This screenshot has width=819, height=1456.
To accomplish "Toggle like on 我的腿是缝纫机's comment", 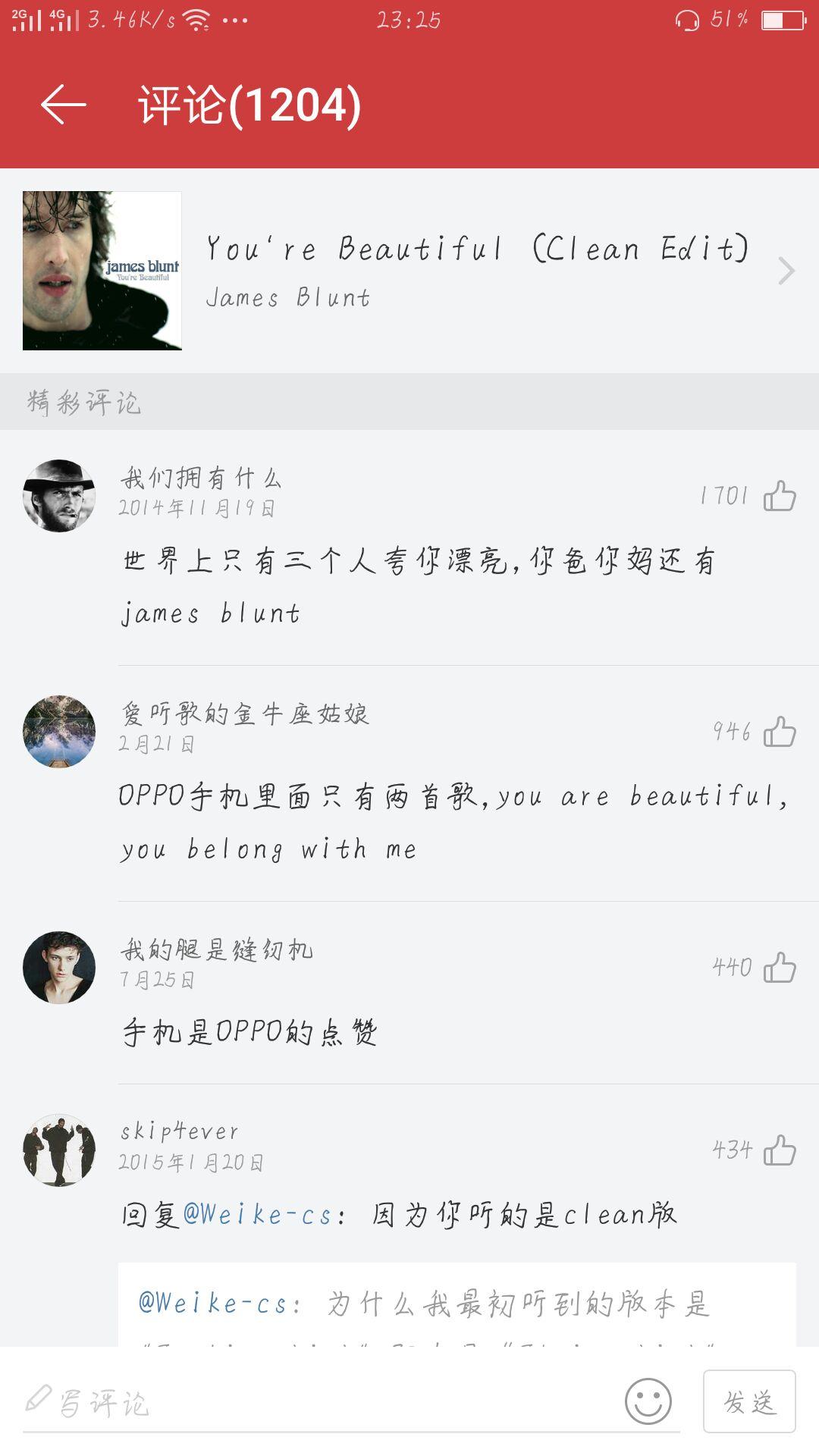I will click(781, 968).
